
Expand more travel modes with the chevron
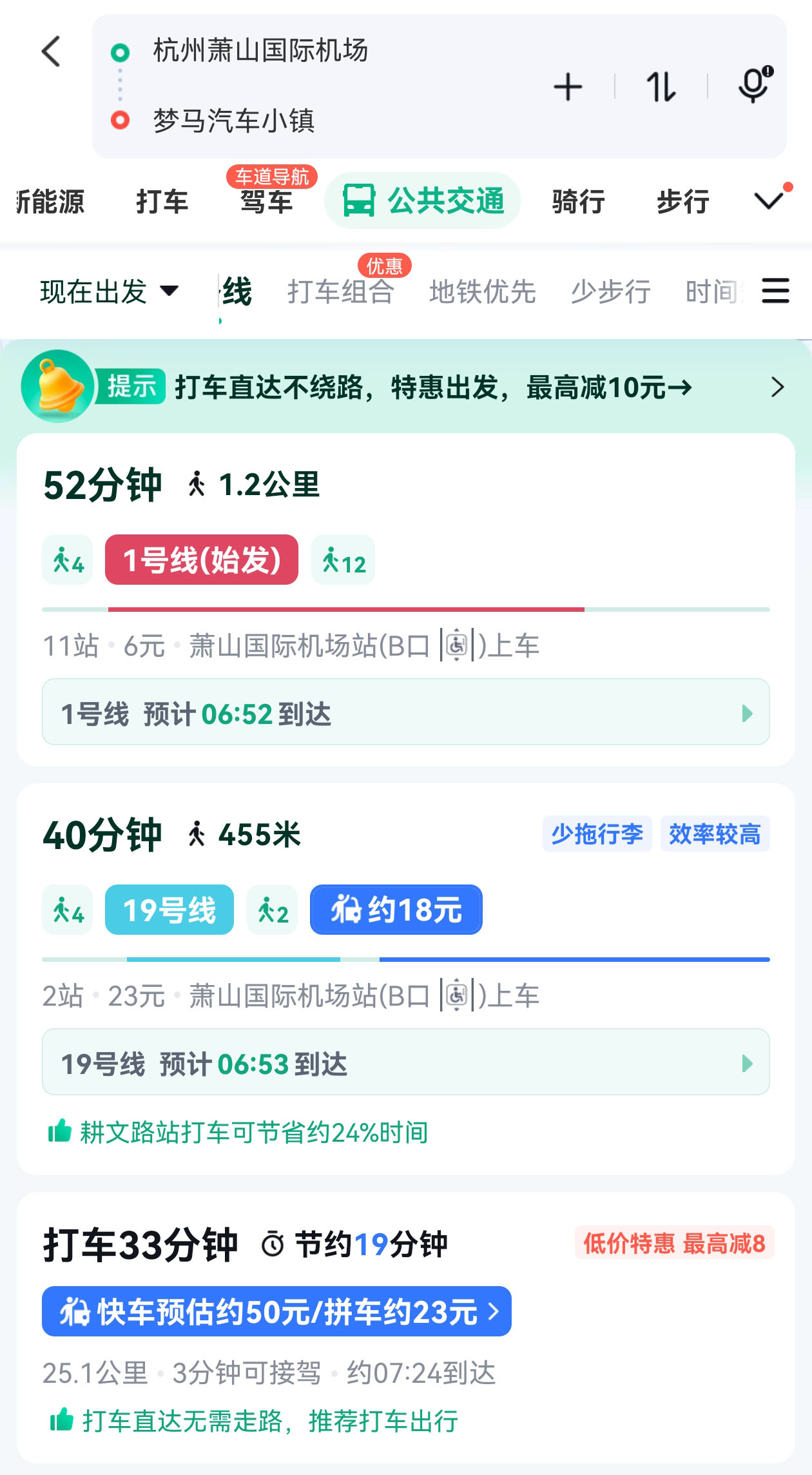(x=767, y=200)
